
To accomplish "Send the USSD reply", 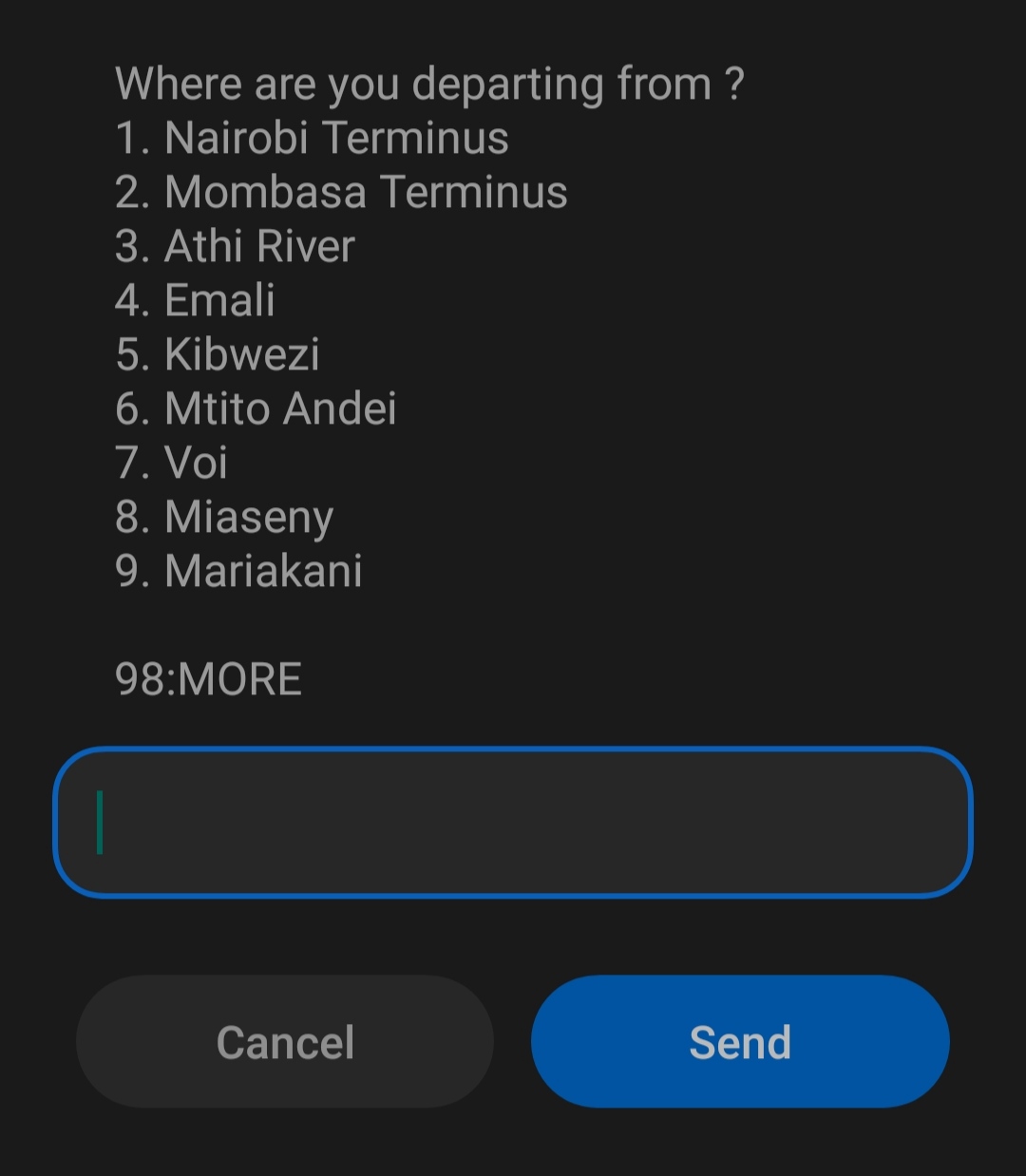I will [x=740, y=1042].
